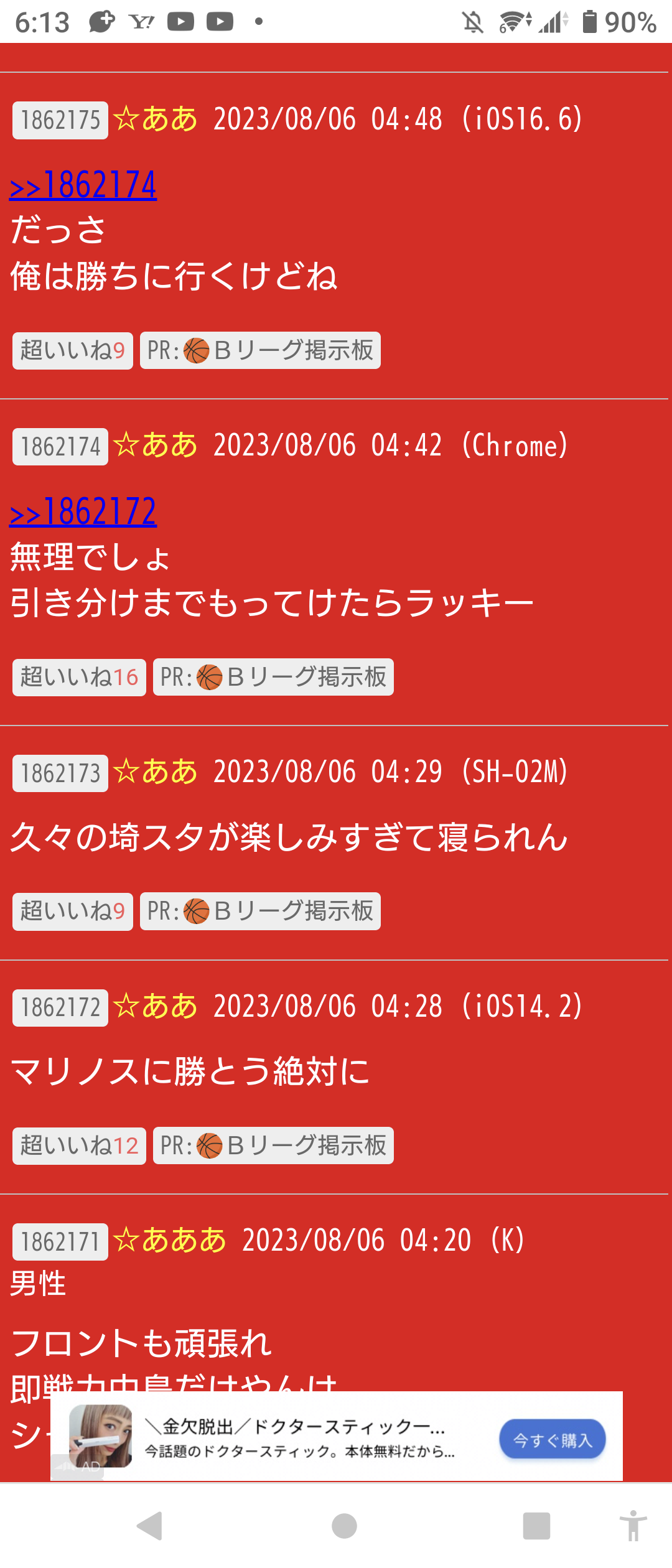Tap post number 1862173

tap(60, 773)
